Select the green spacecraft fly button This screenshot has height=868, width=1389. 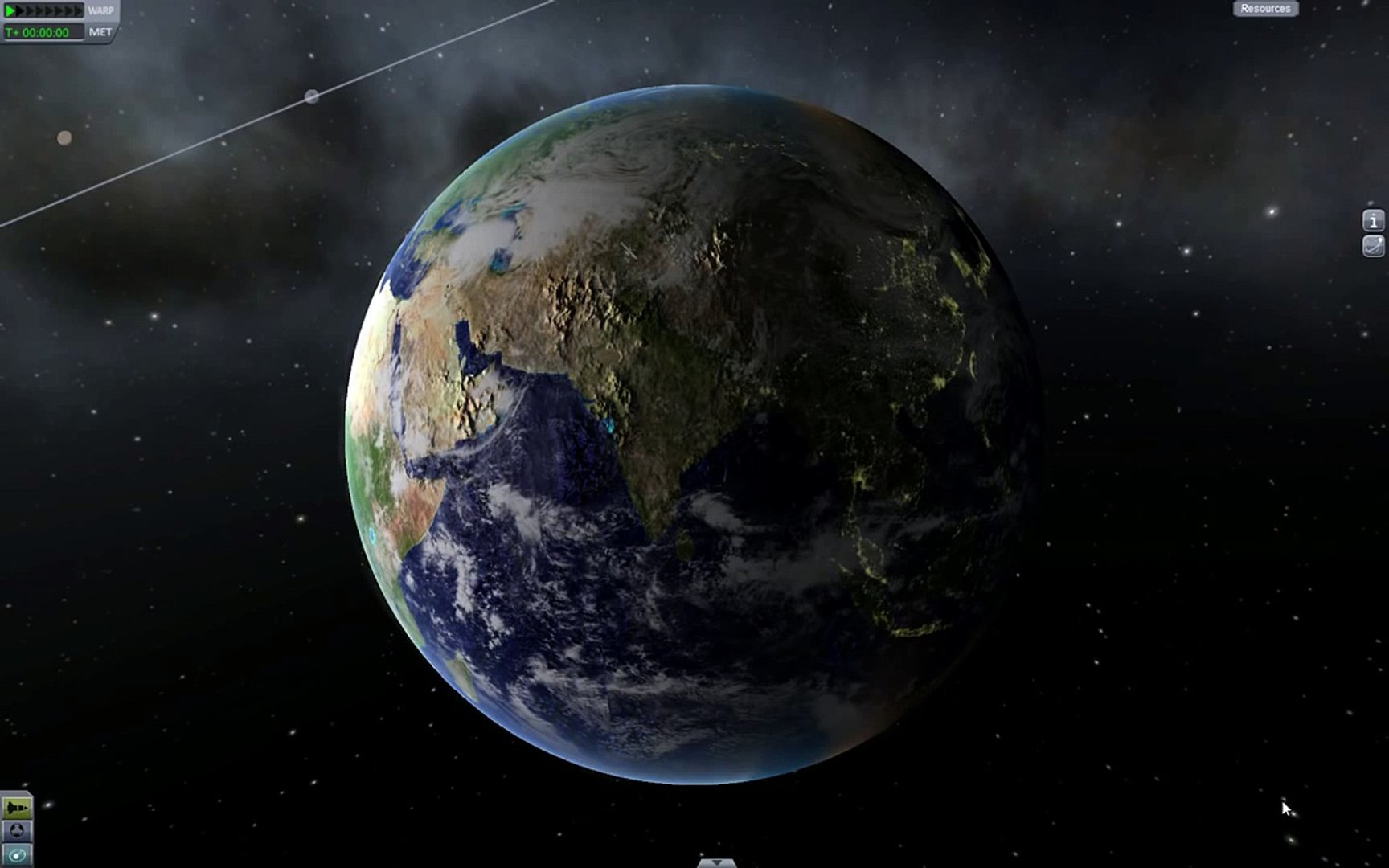(17, 807)
